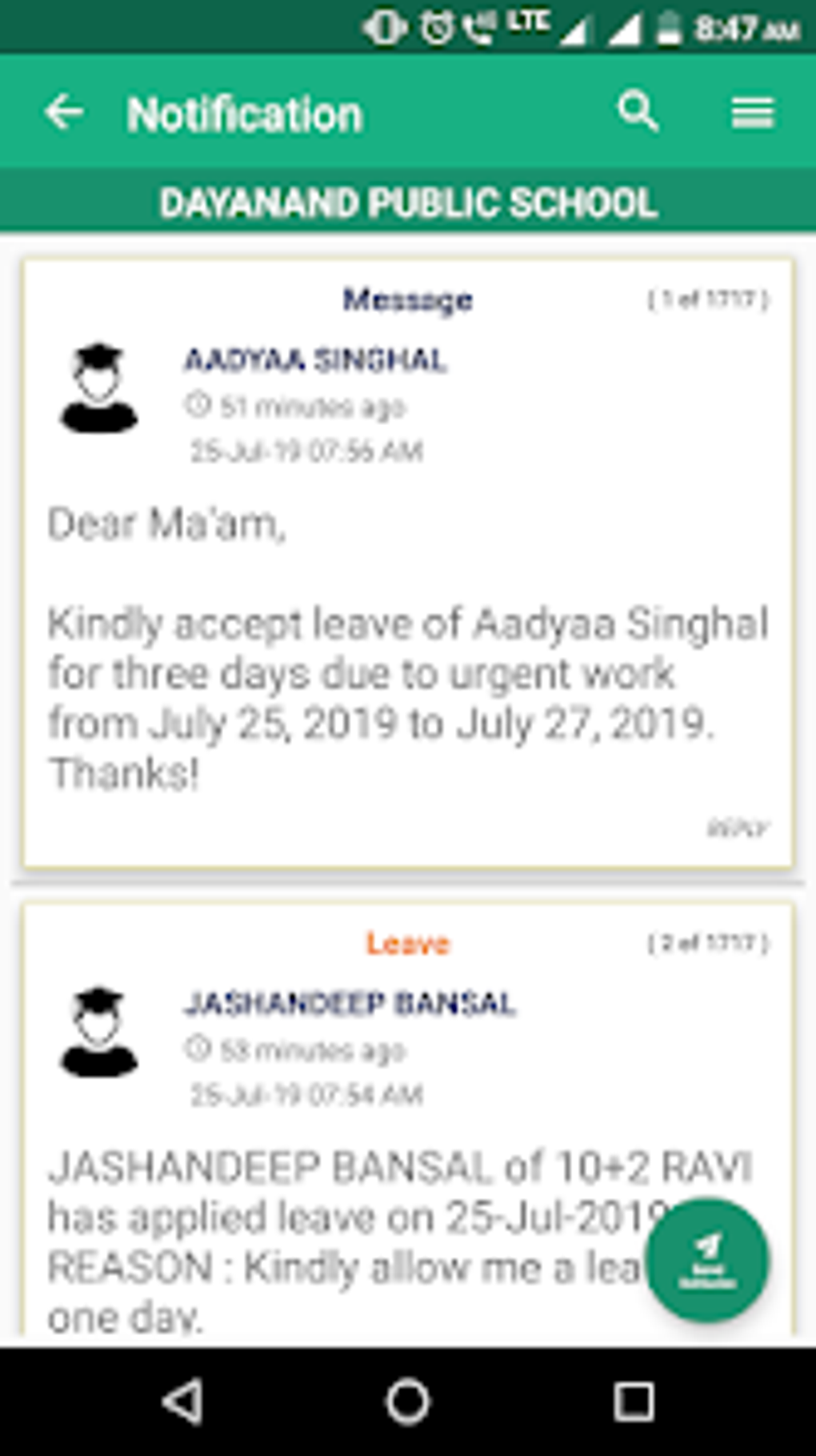Reply to Aadyaa Singhal's message

coord(738,828)
